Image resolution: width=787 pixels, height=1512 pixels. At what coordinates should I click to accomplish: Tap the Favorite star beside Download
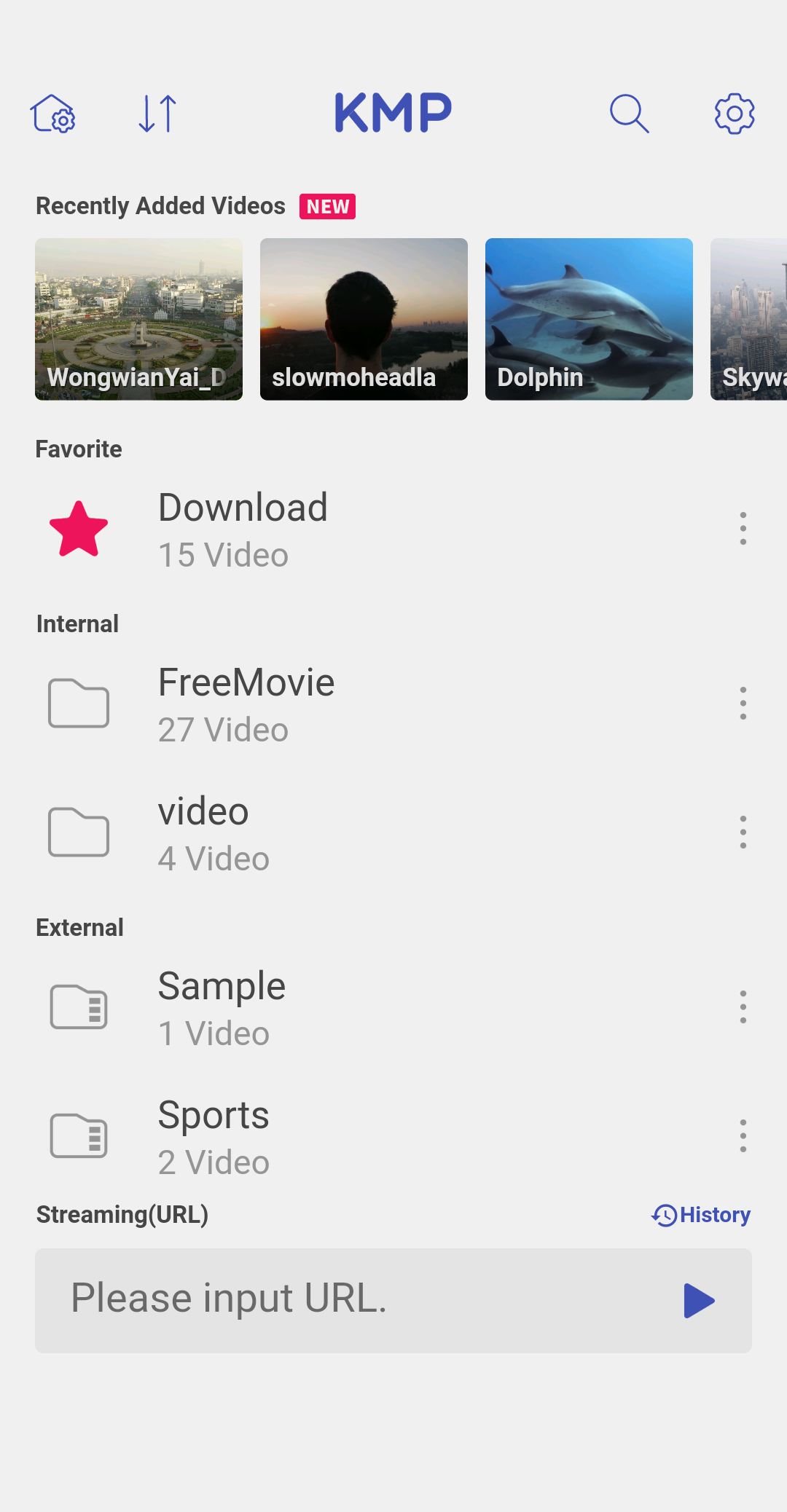[x=78, y=529]
